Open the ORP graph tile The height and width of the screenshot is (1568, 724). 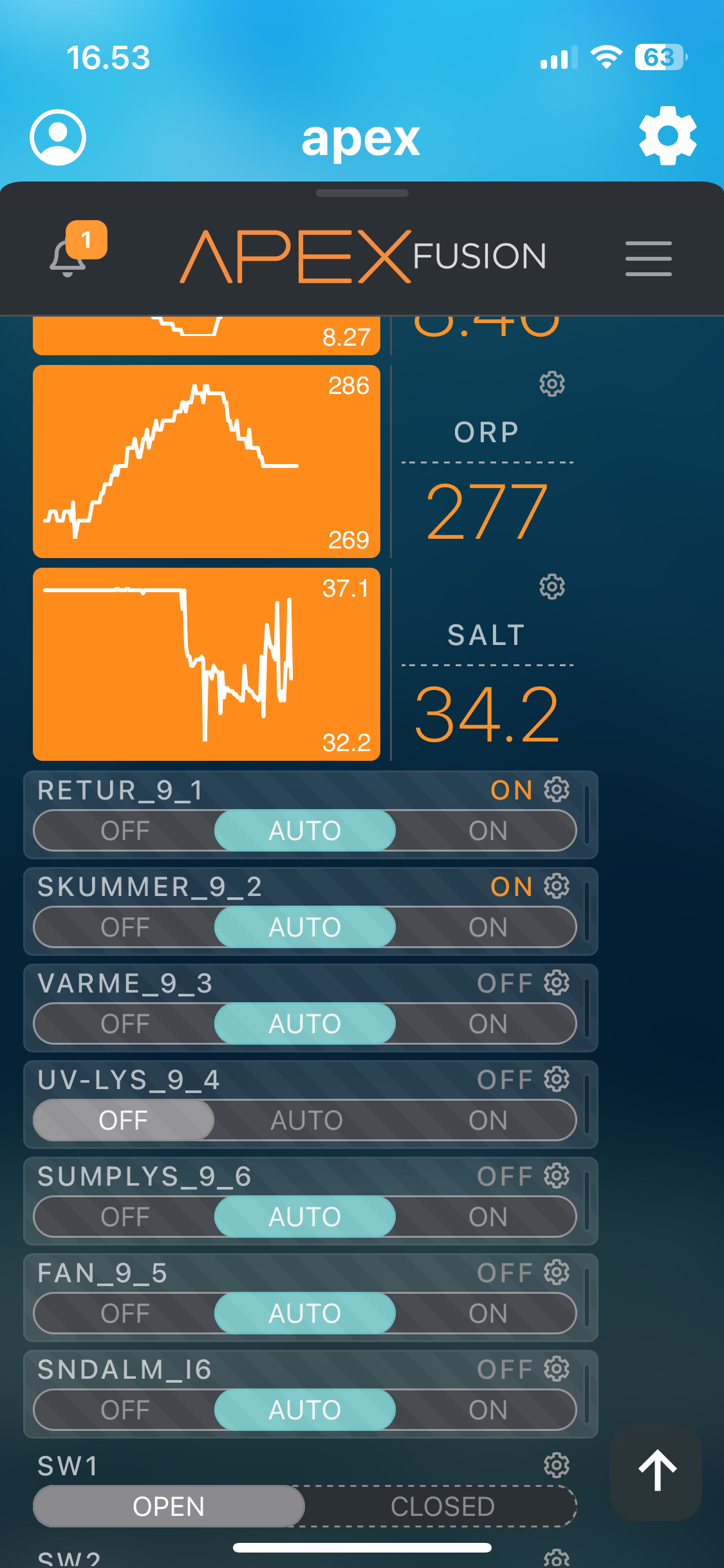tap(206, 461)
